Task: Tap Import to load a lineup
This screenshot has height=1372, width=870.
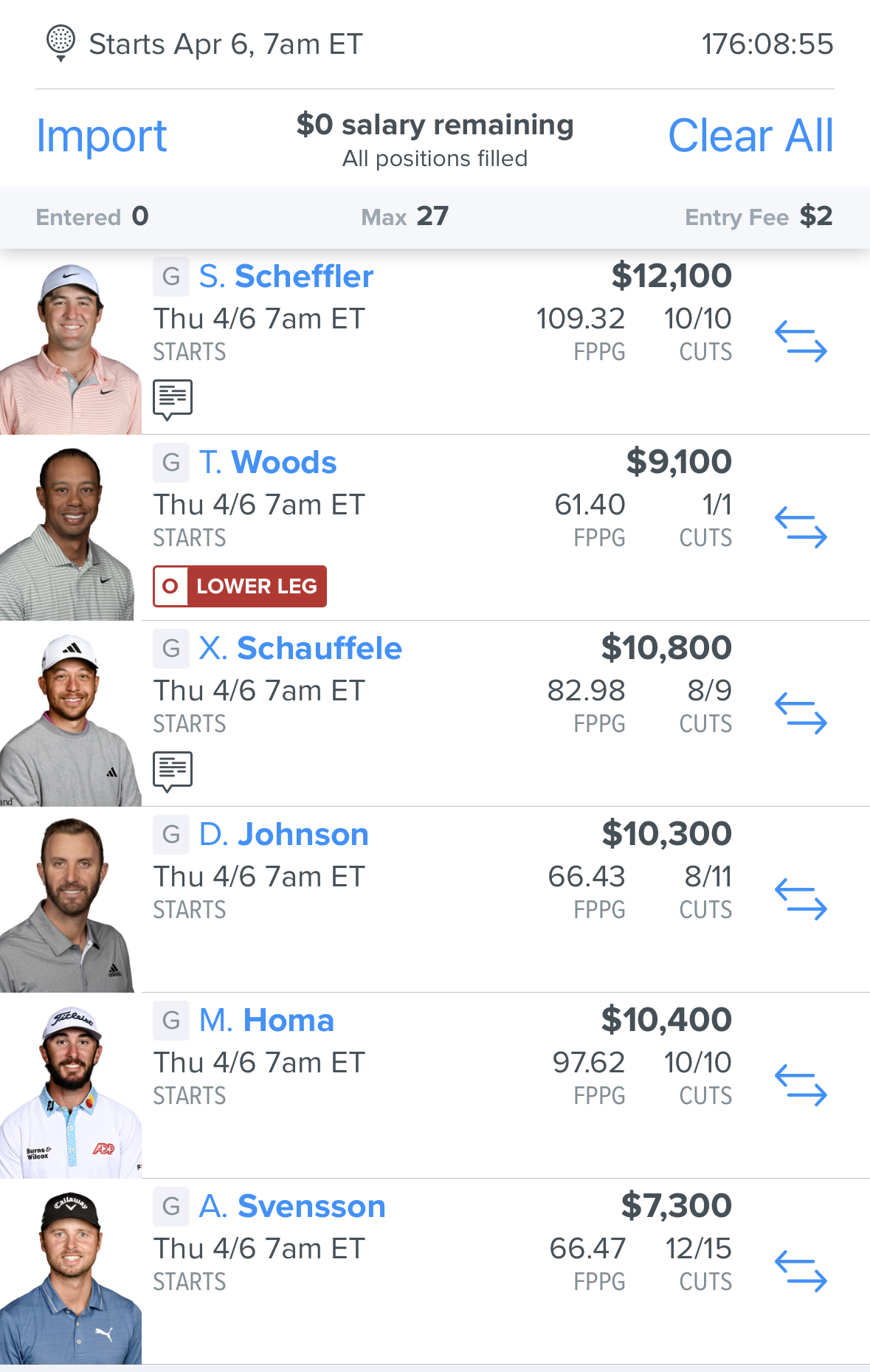Action: pyautogui.click(x=102, y=137)
